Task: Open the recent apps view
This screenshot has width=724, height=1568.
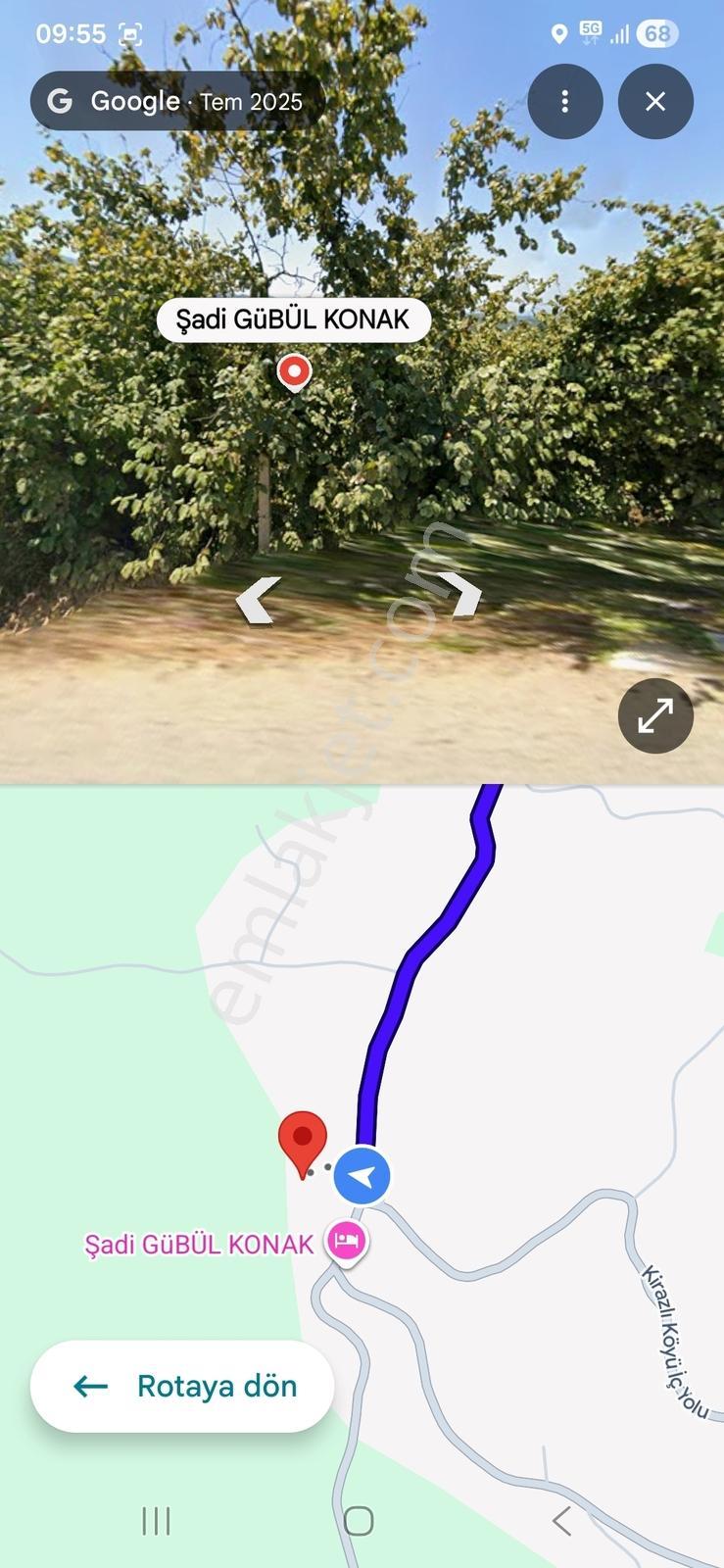Action: 156,1520
